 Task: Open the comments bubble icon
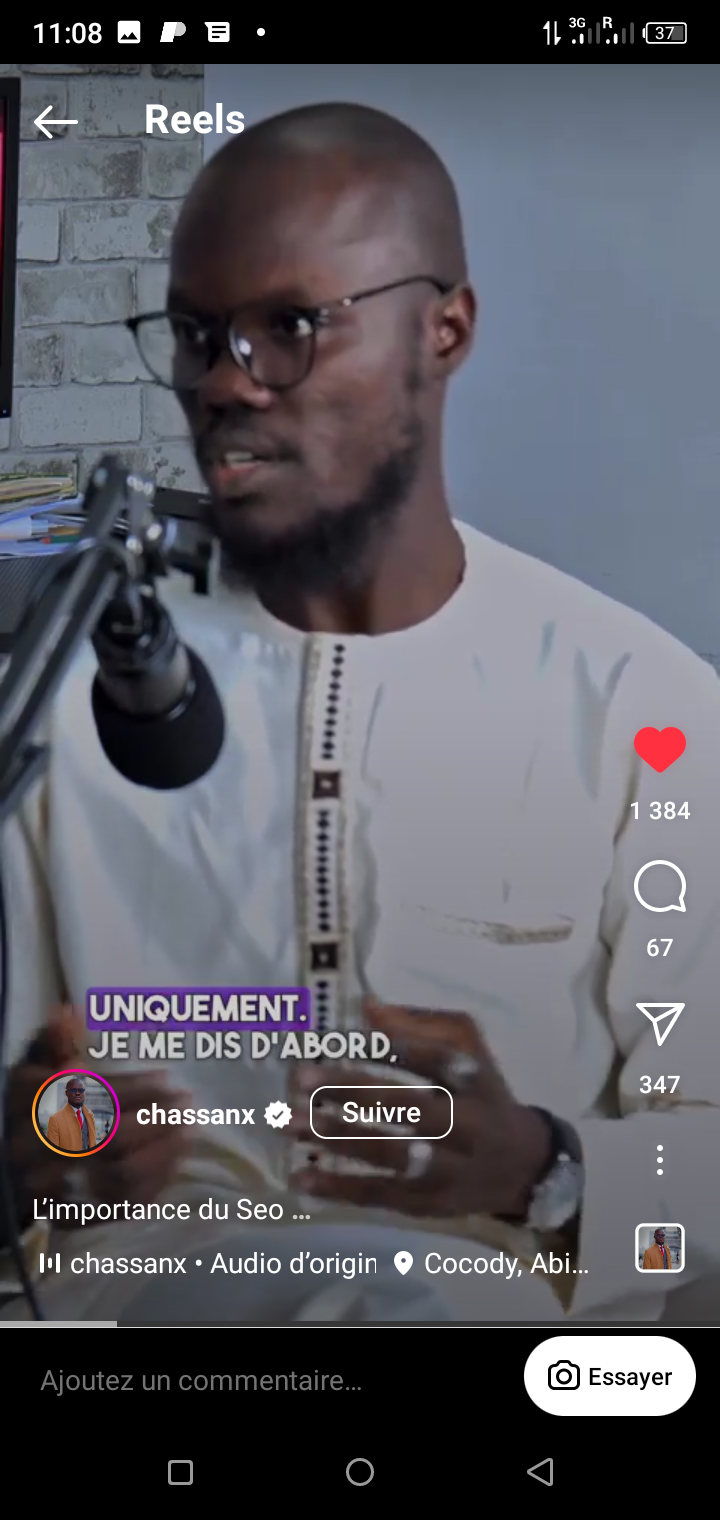pos(660,887)
